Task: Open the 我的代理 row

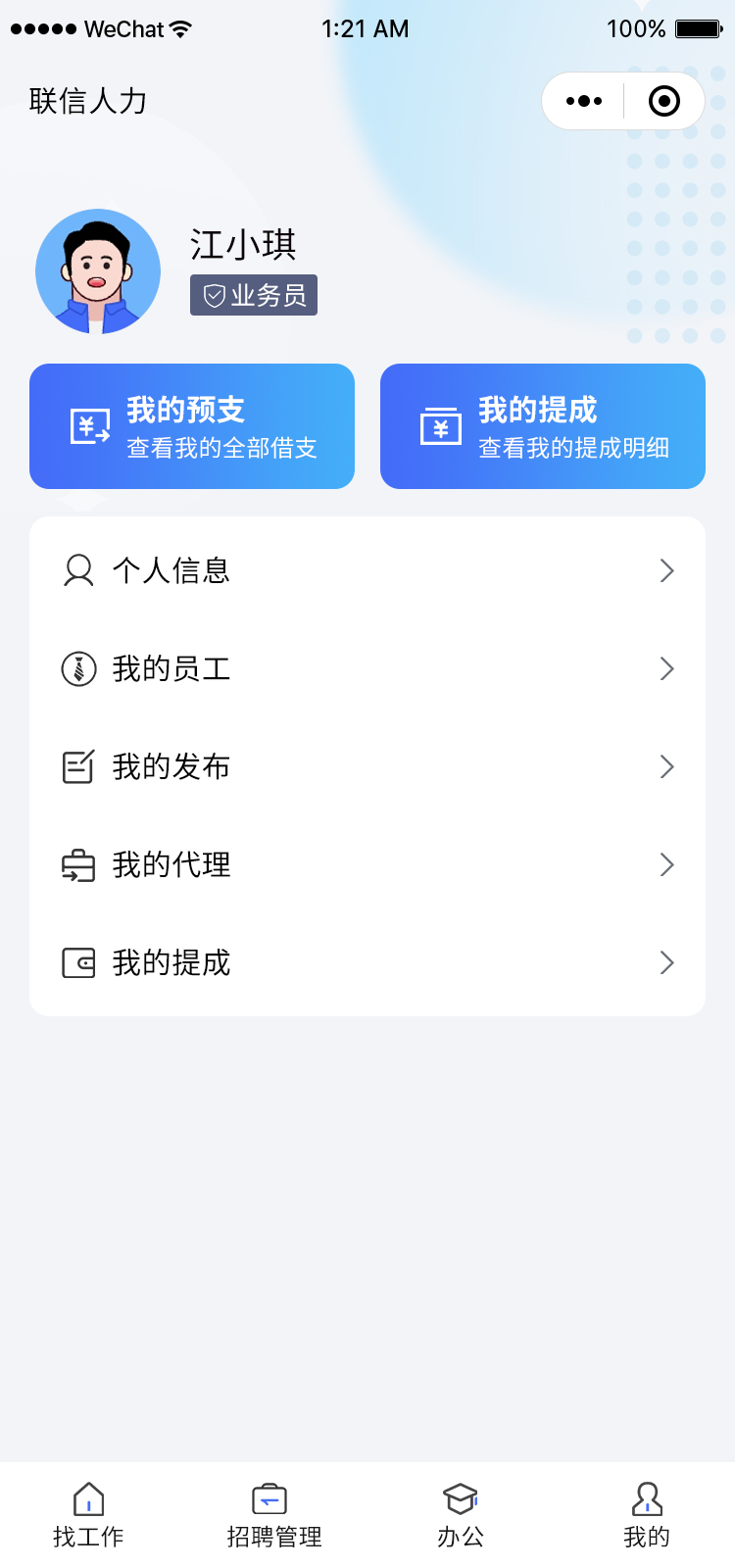Action: pyautogui.click(x=367, y=864)
